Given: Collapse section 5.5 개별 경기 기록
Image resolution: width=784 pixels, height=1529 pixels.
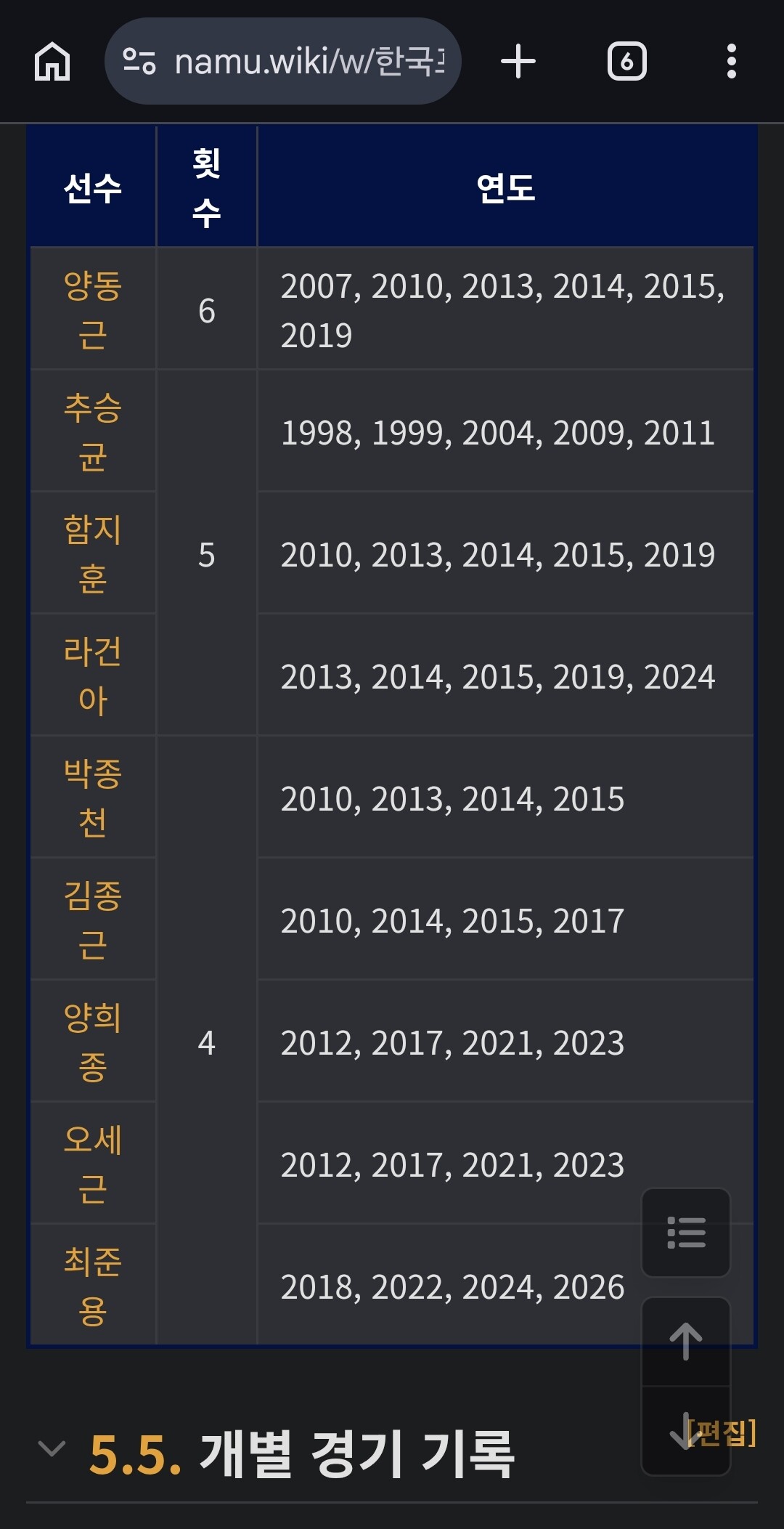Looking at the screenshot, I should pyautogui.click(x=51, y=1449).
